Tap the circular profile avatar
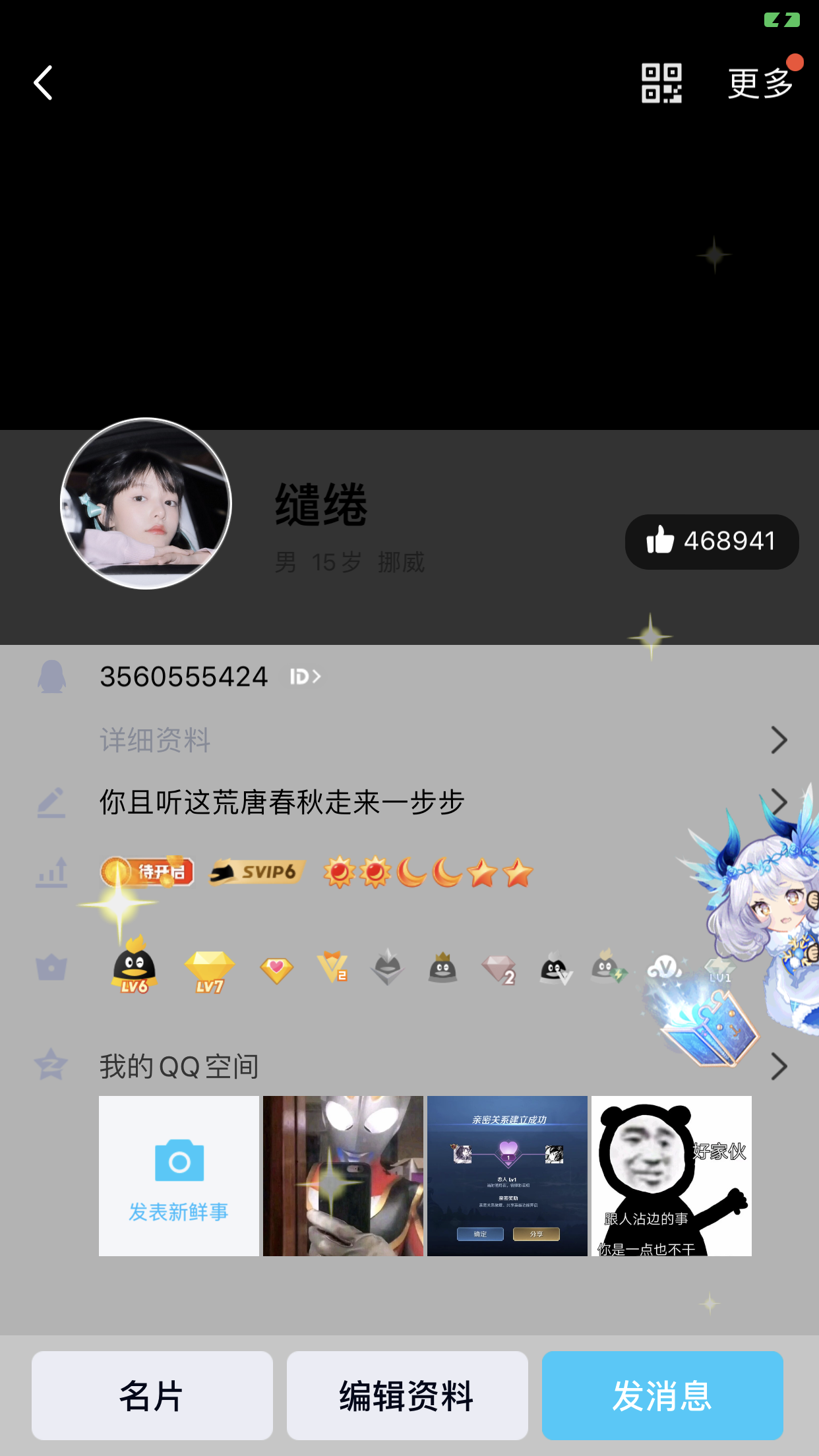The width and height of the screenshot is (819, 1456). (x=146, y=504)
